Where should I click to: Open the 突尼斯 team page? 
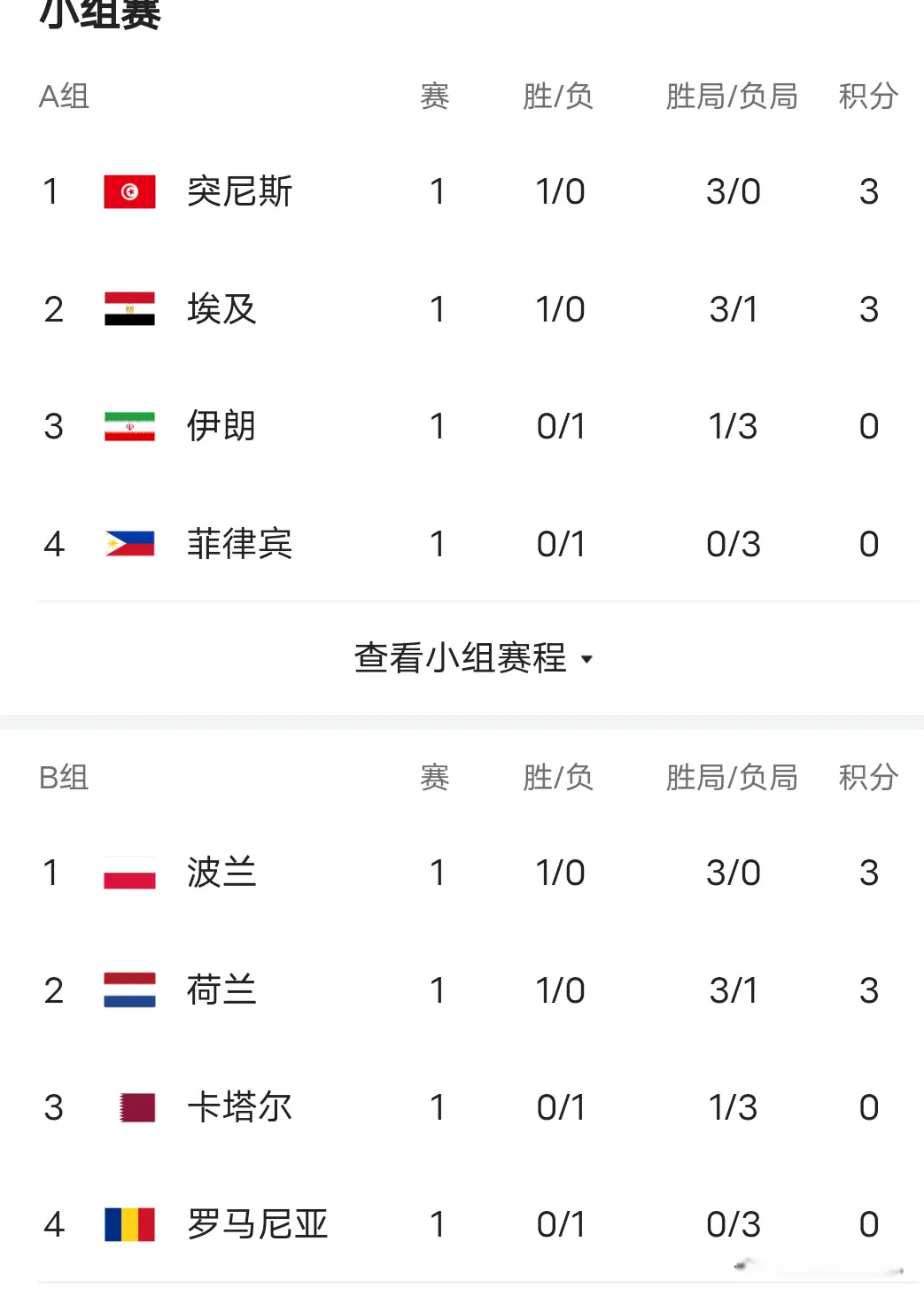pyautogui.click(x=241, y=191)
